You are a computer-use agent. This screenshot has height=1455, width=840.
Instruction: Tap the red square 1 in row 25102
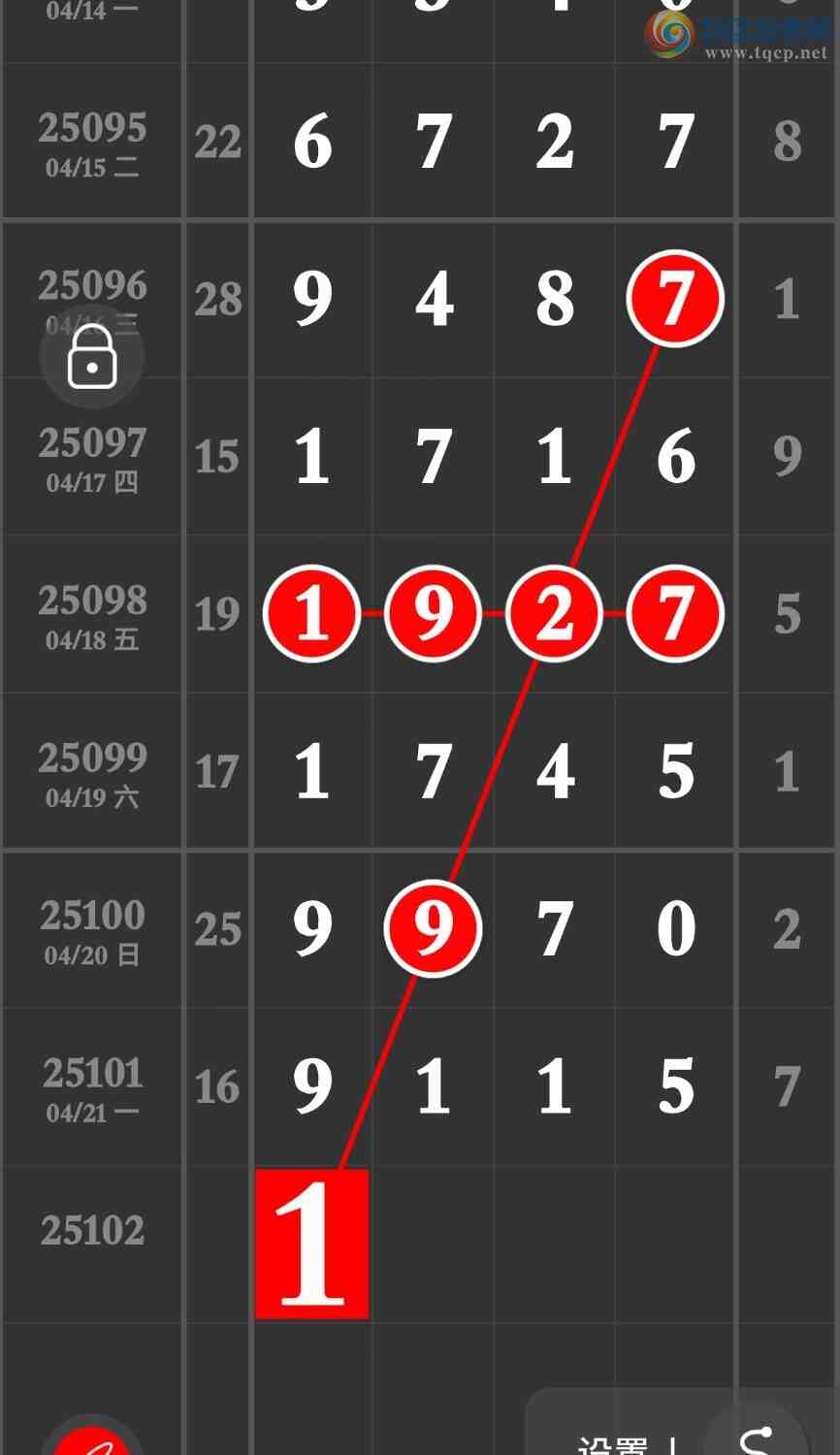click(311, 1244)
